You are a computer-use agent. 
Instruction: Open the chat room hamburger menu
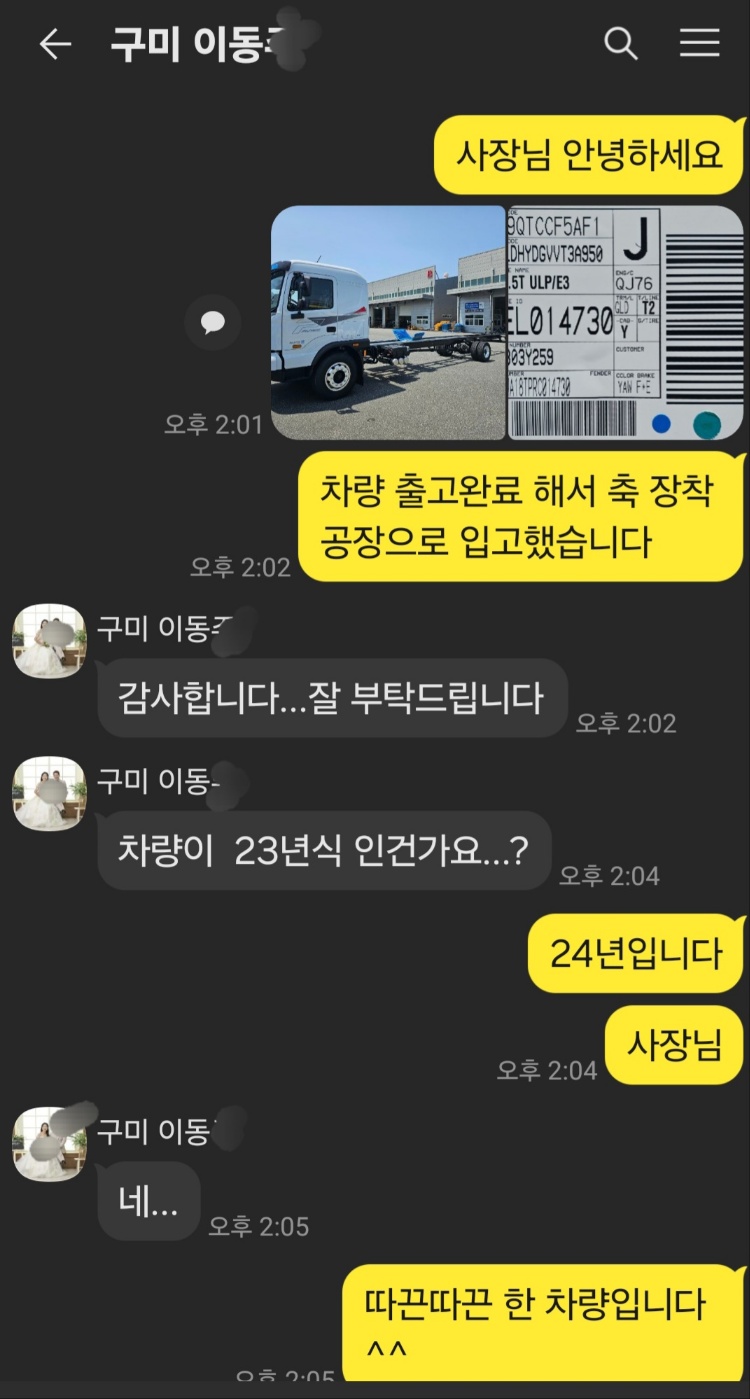699,43
